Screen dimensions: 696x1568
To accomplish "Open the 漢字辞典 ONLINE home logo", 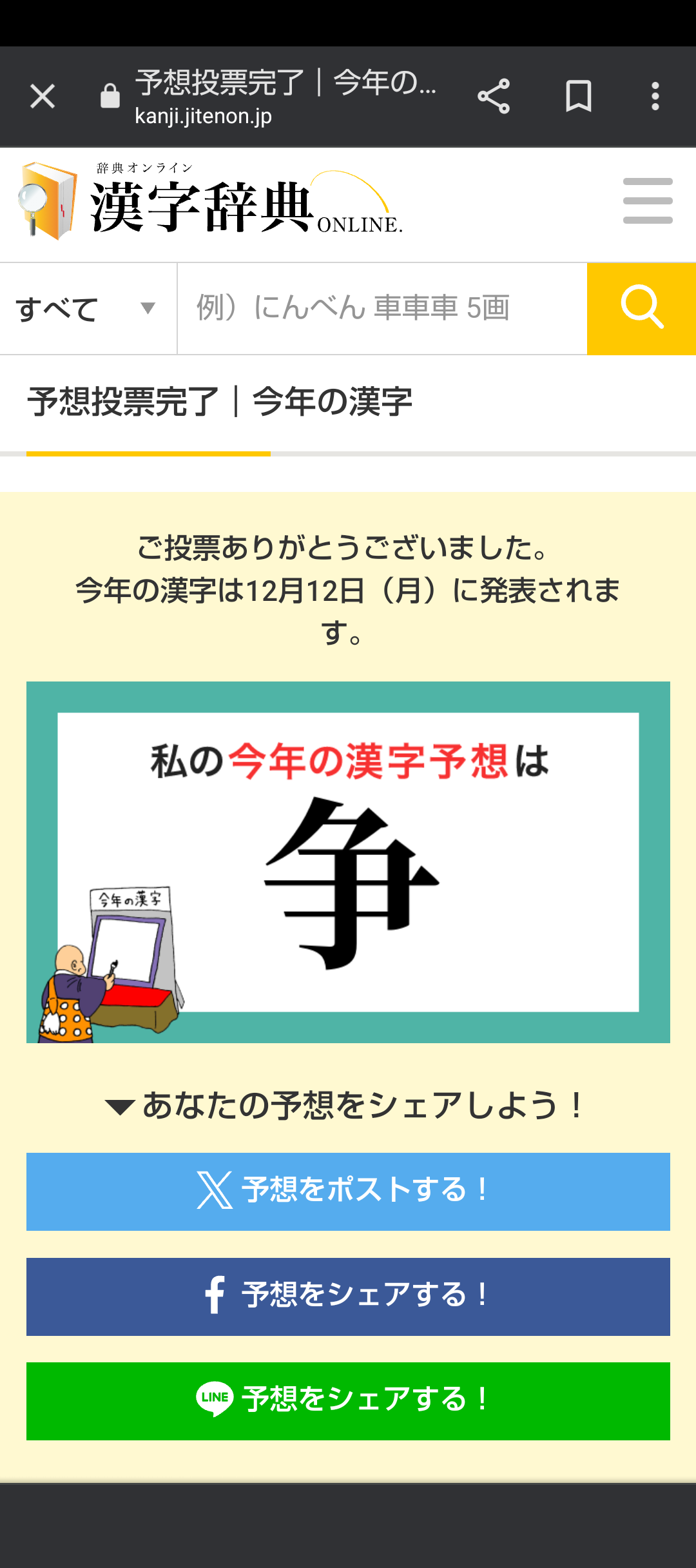I will (210, 202).
